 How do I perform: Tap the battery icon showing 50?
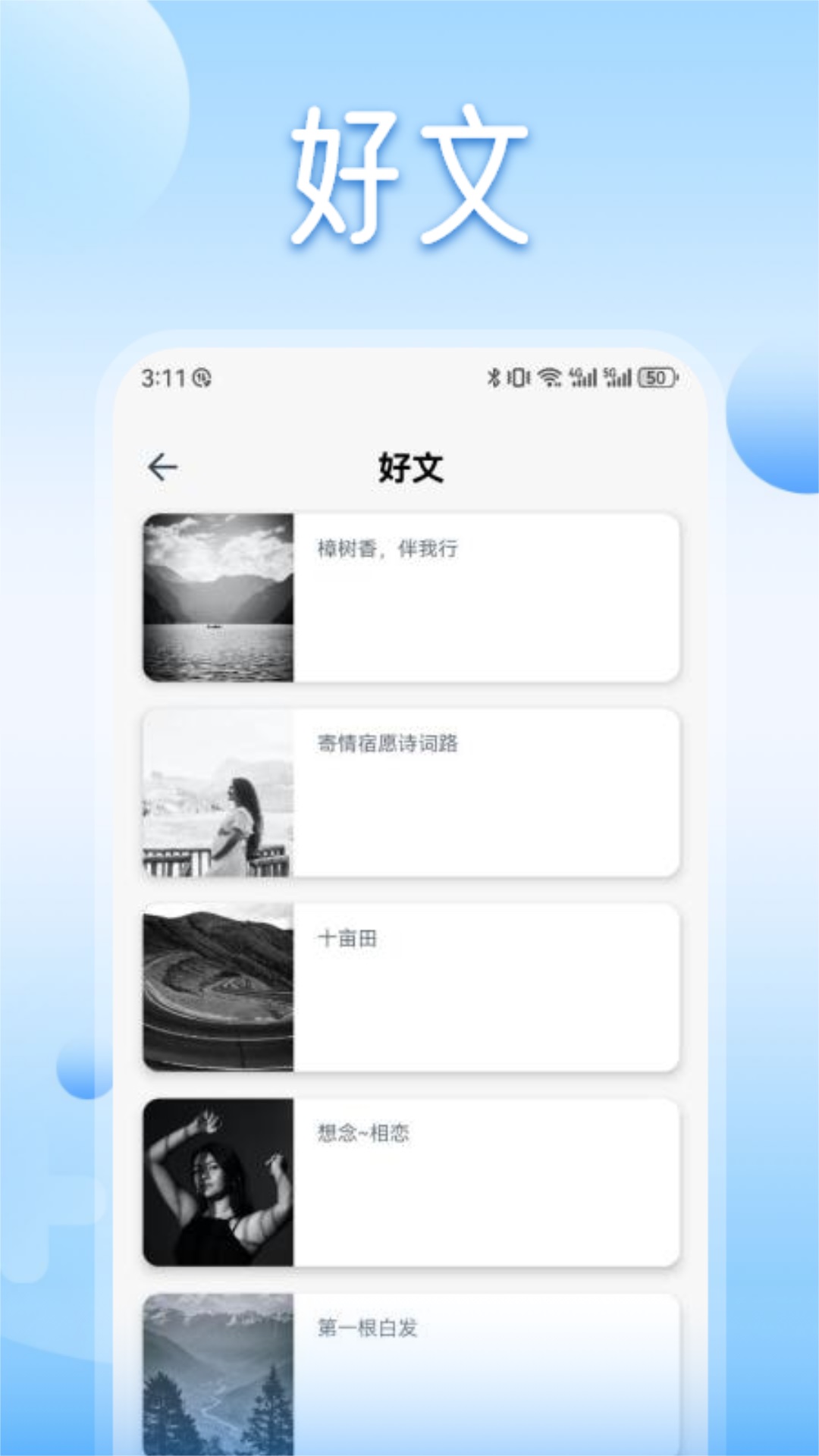click(657, 377)
